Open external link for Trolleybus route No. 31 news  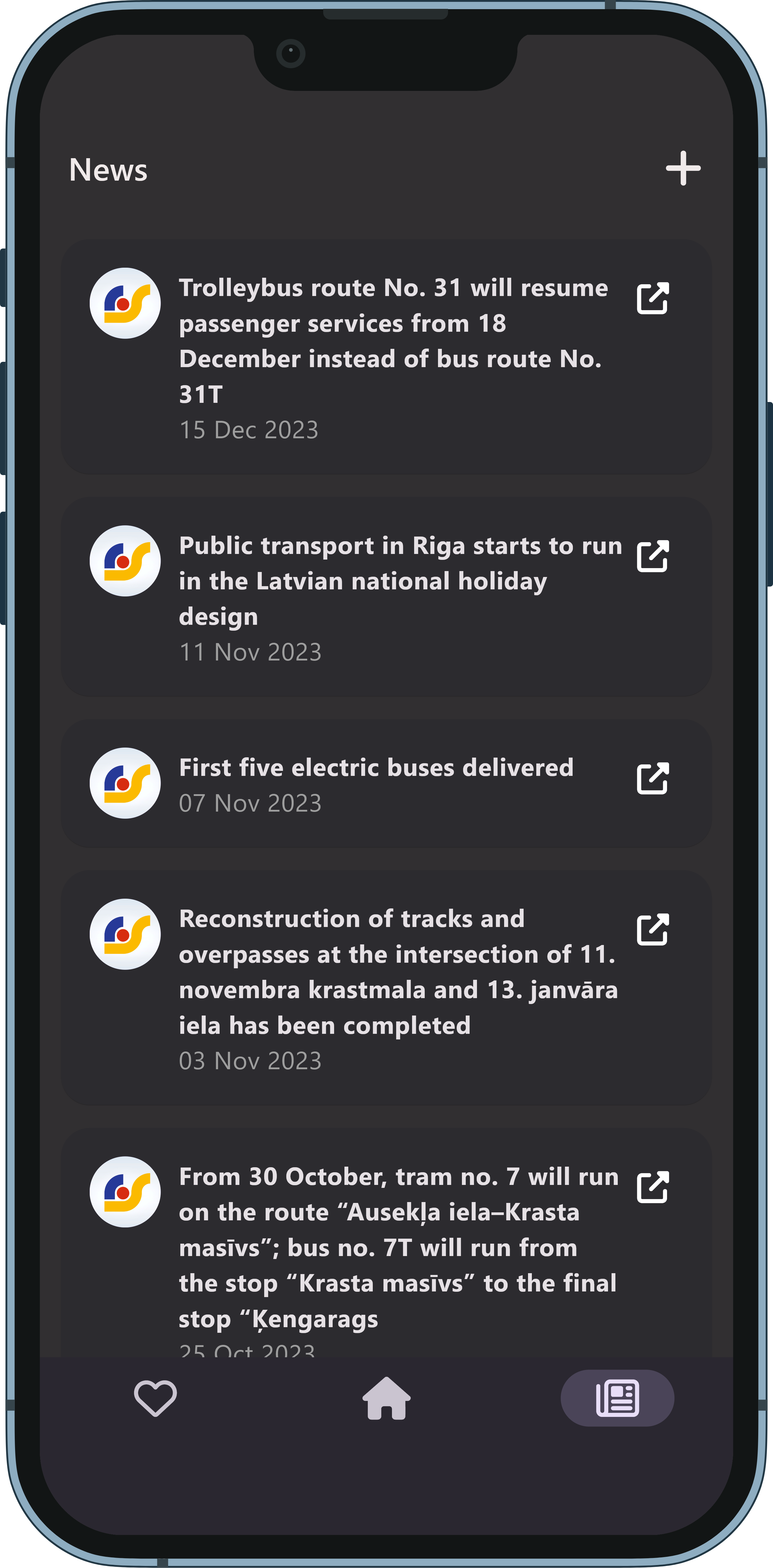point(653,298)
